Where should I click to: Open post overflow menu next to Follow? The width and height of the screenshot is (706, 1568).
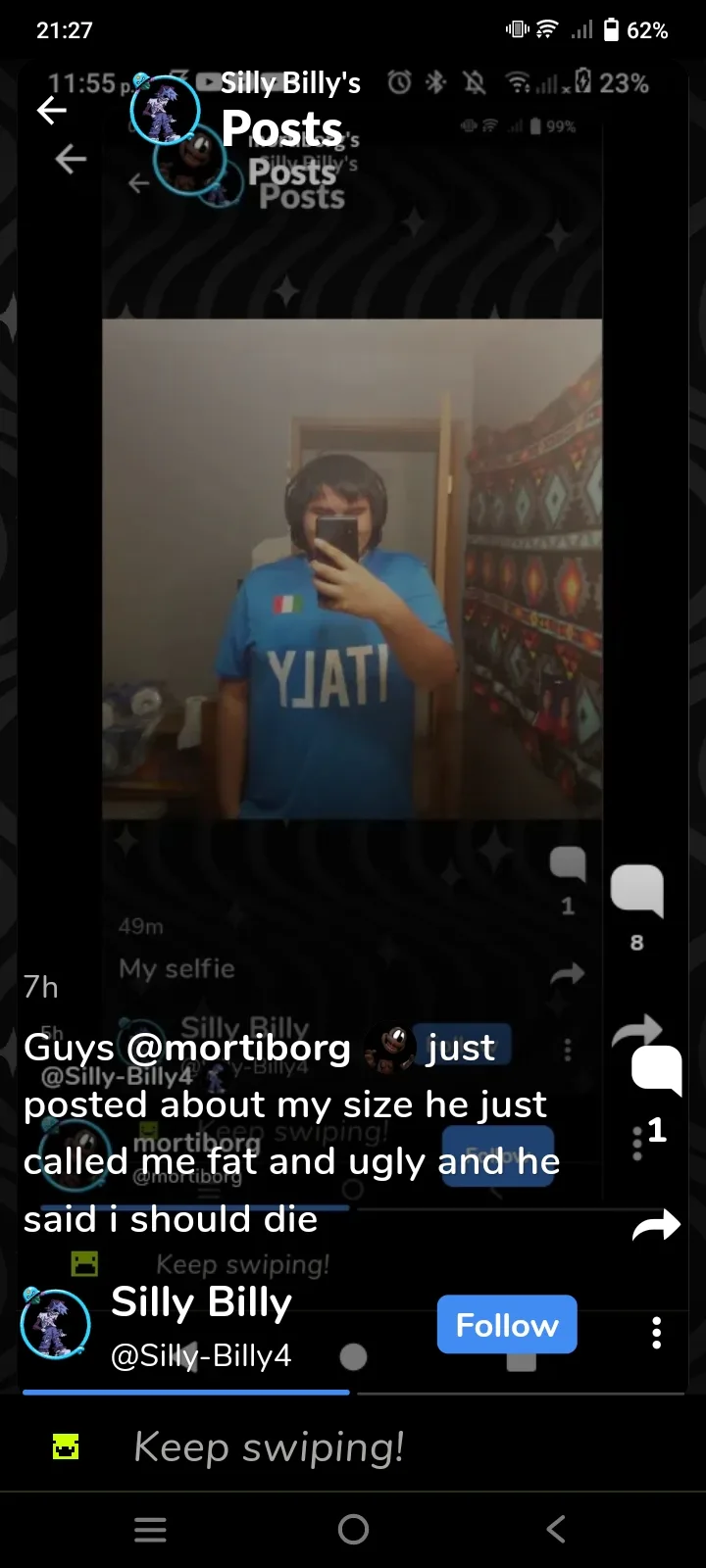click(x=657, y=1333)
